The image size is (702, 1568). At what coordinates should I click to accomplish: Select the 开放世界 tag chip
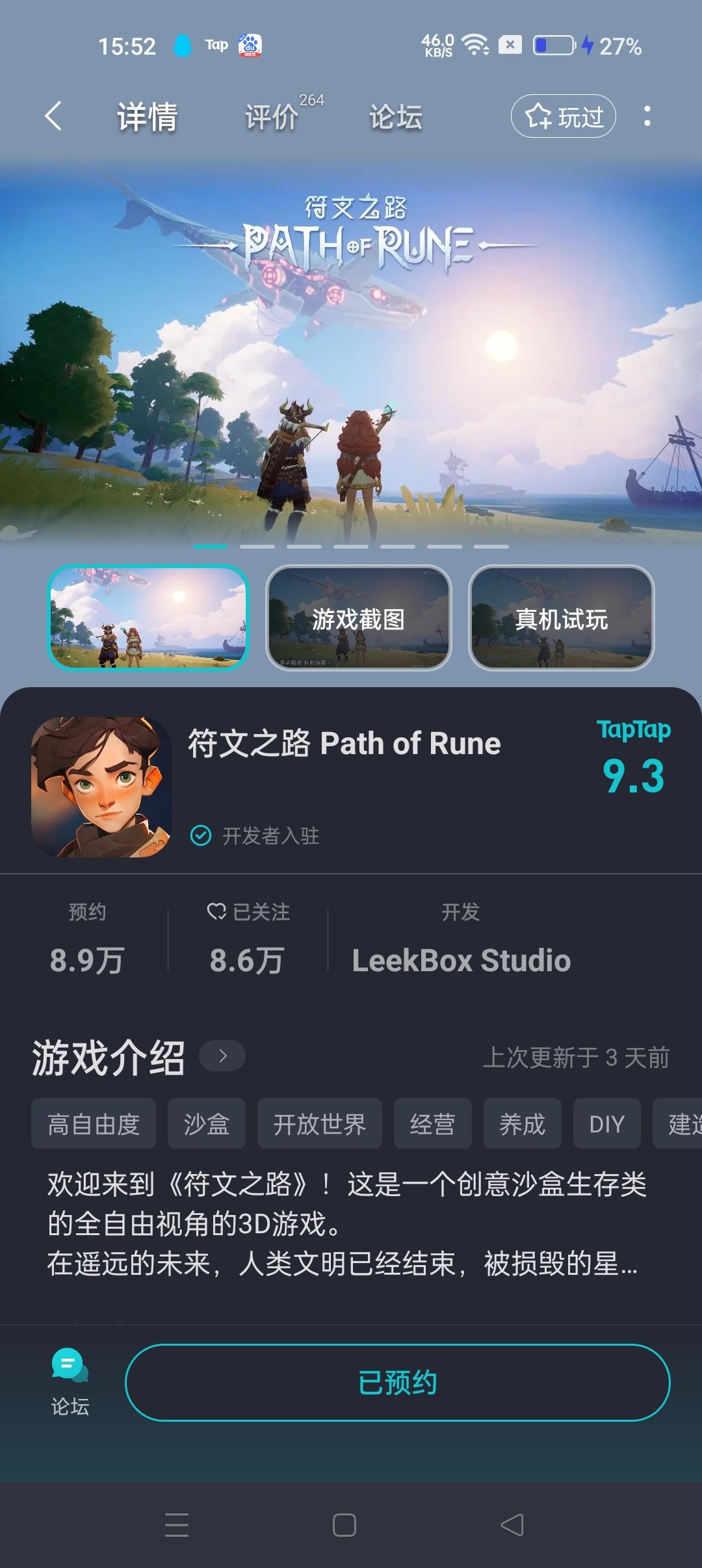click(x=320, y=1123)
